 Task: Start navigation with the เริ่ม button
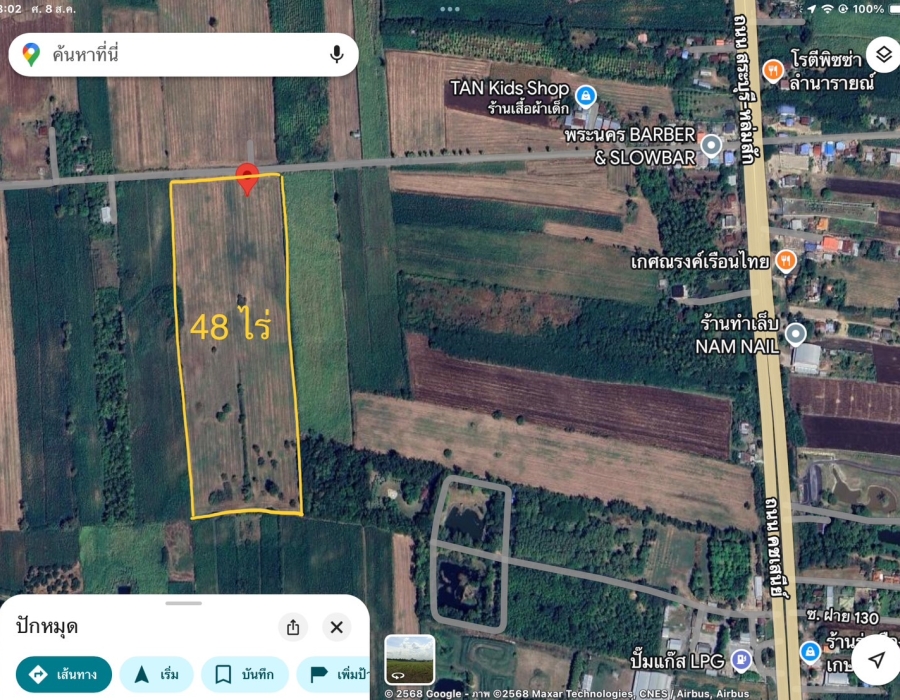point(157,674)
